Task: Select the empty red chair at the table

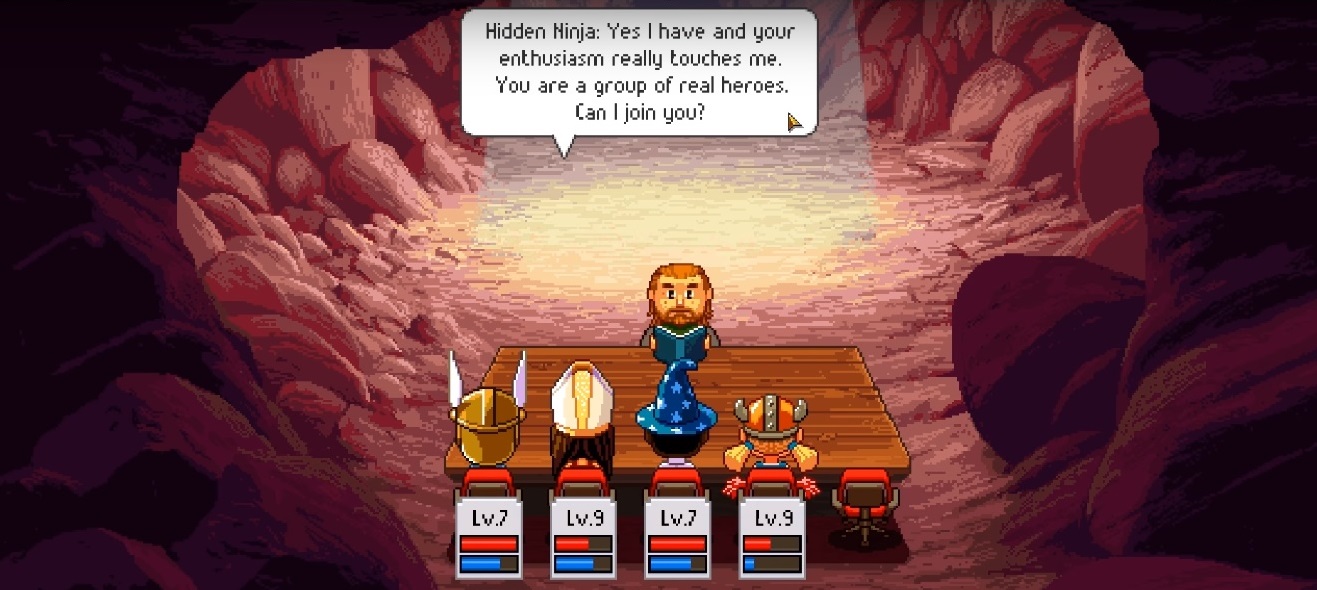Action: pos(862,500)
